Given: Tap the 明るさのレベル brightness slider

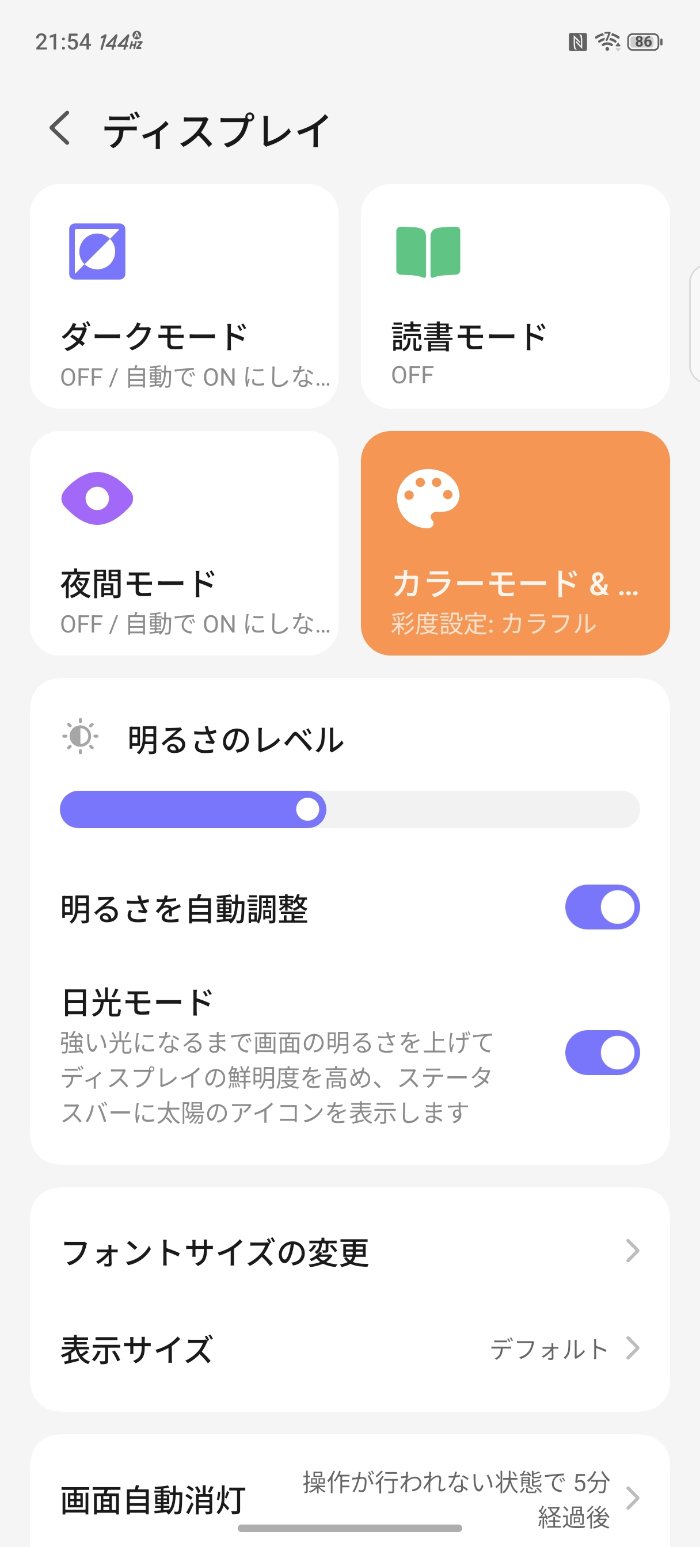Looking at the screenshot, I should point(349,809).
